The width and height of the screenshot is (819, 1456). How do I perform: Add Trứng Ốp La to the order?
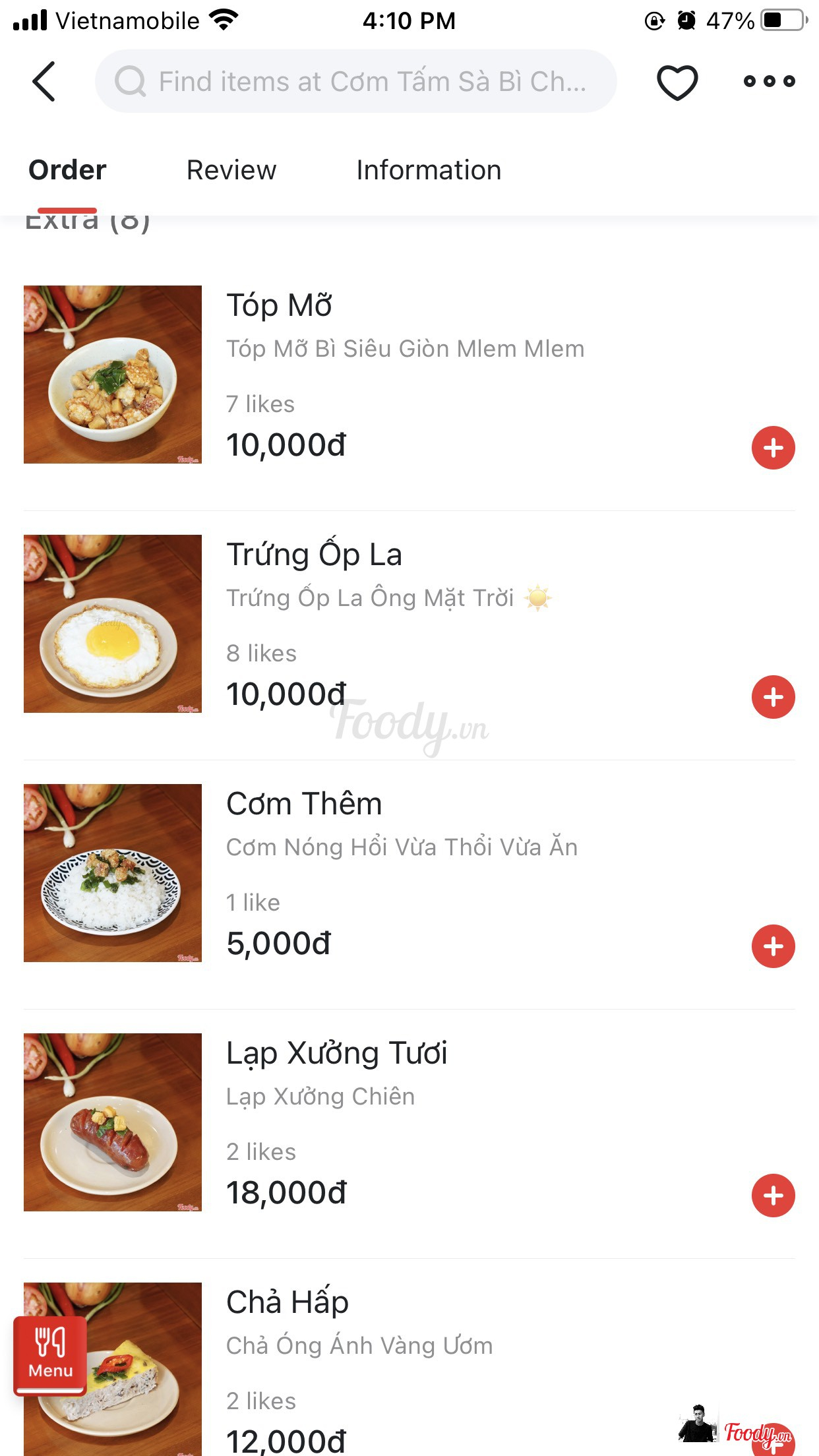[773, 697]
